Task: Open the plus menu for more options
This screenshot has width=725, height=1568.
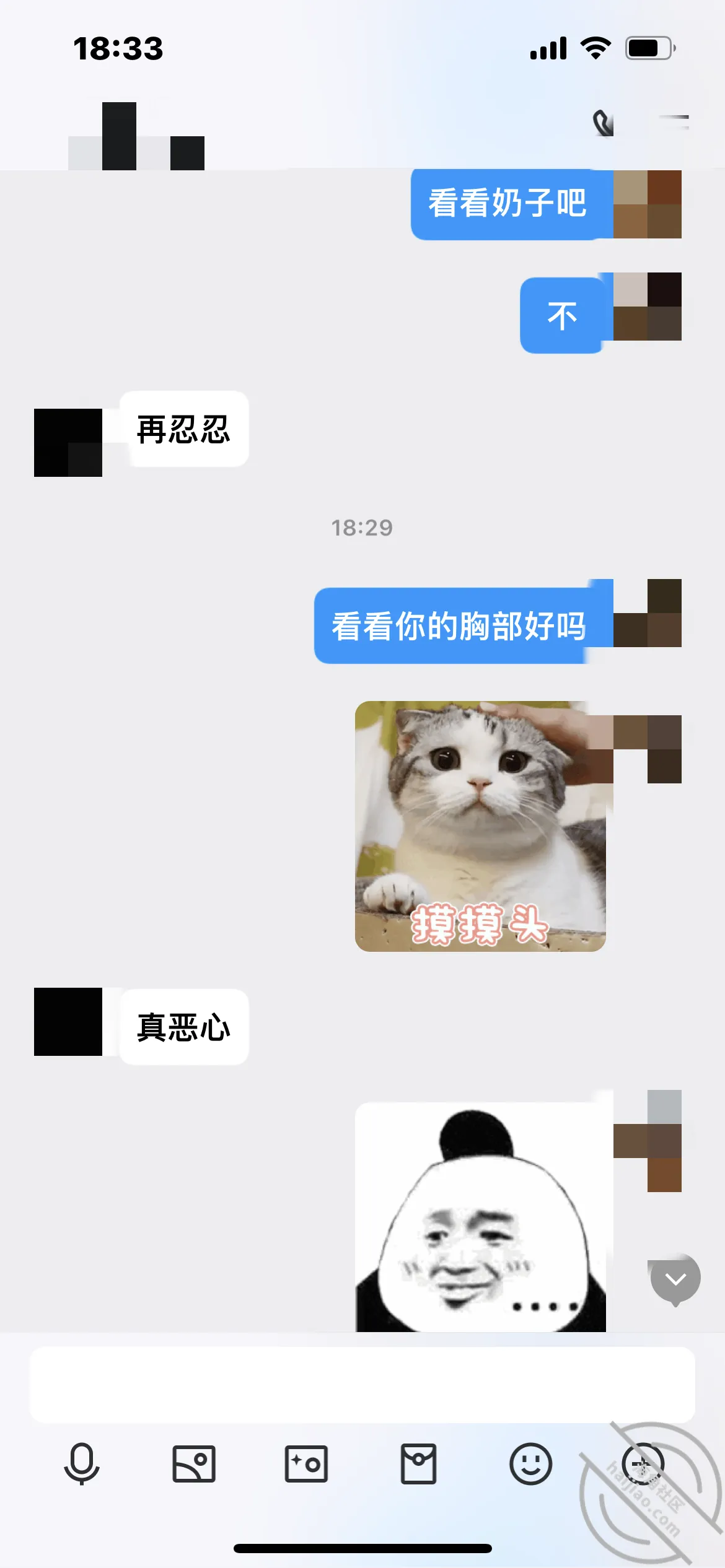Action: (x=643, y=1464)
